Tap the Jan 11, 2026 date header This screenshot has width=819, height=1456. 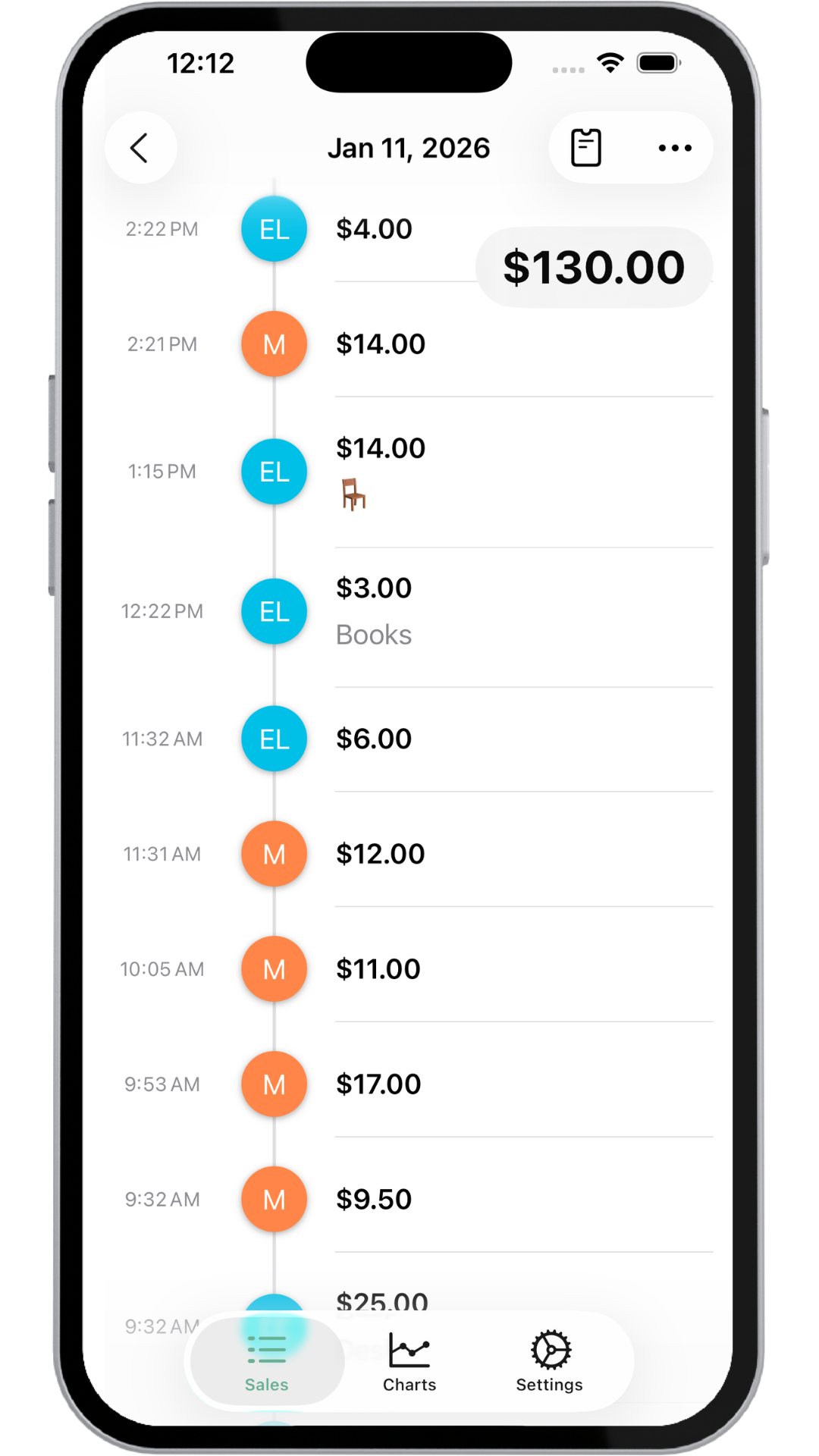pos(411,148)
